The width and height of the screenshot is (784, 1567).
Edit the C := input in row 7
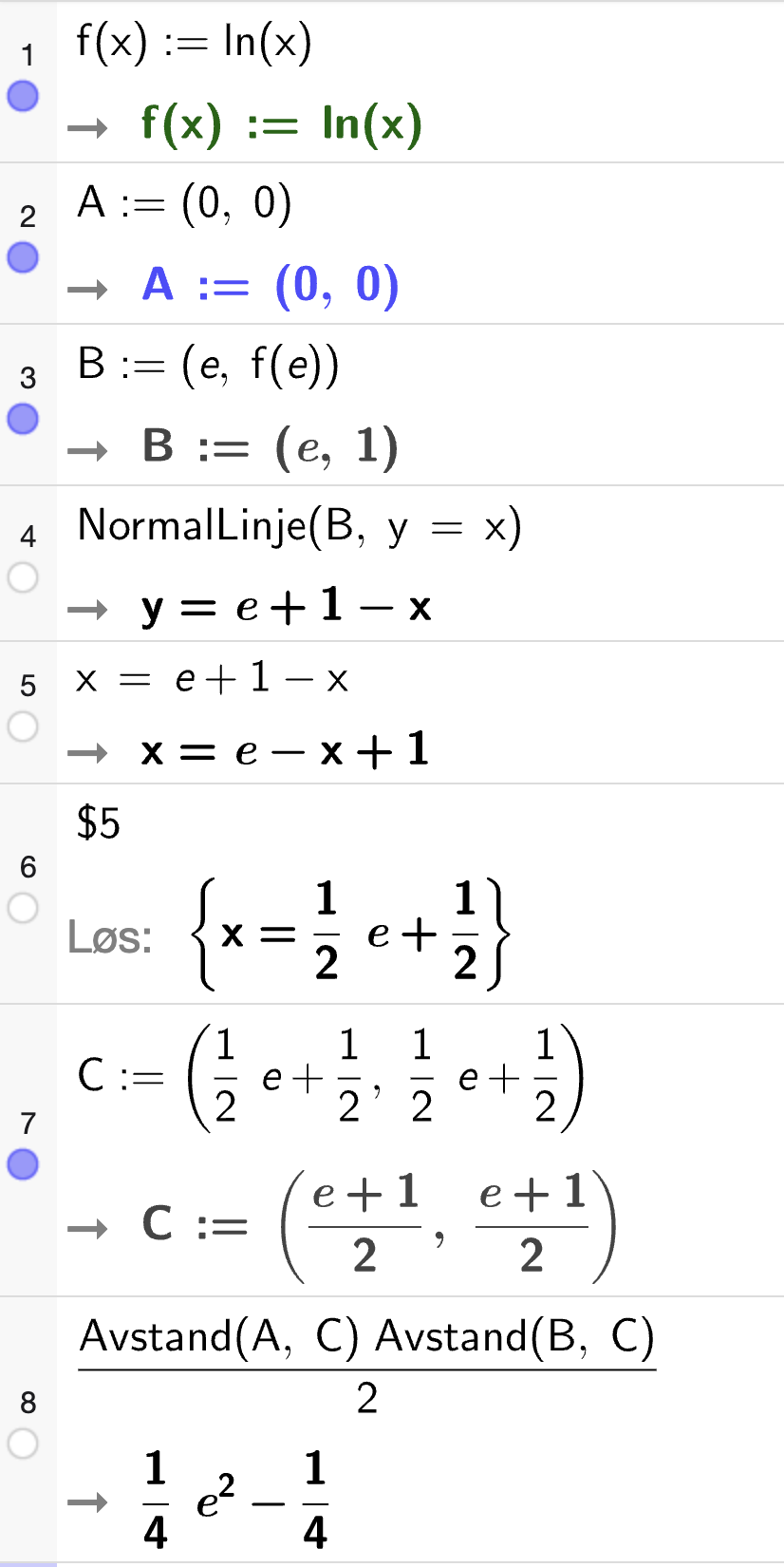pos(330,1078)
